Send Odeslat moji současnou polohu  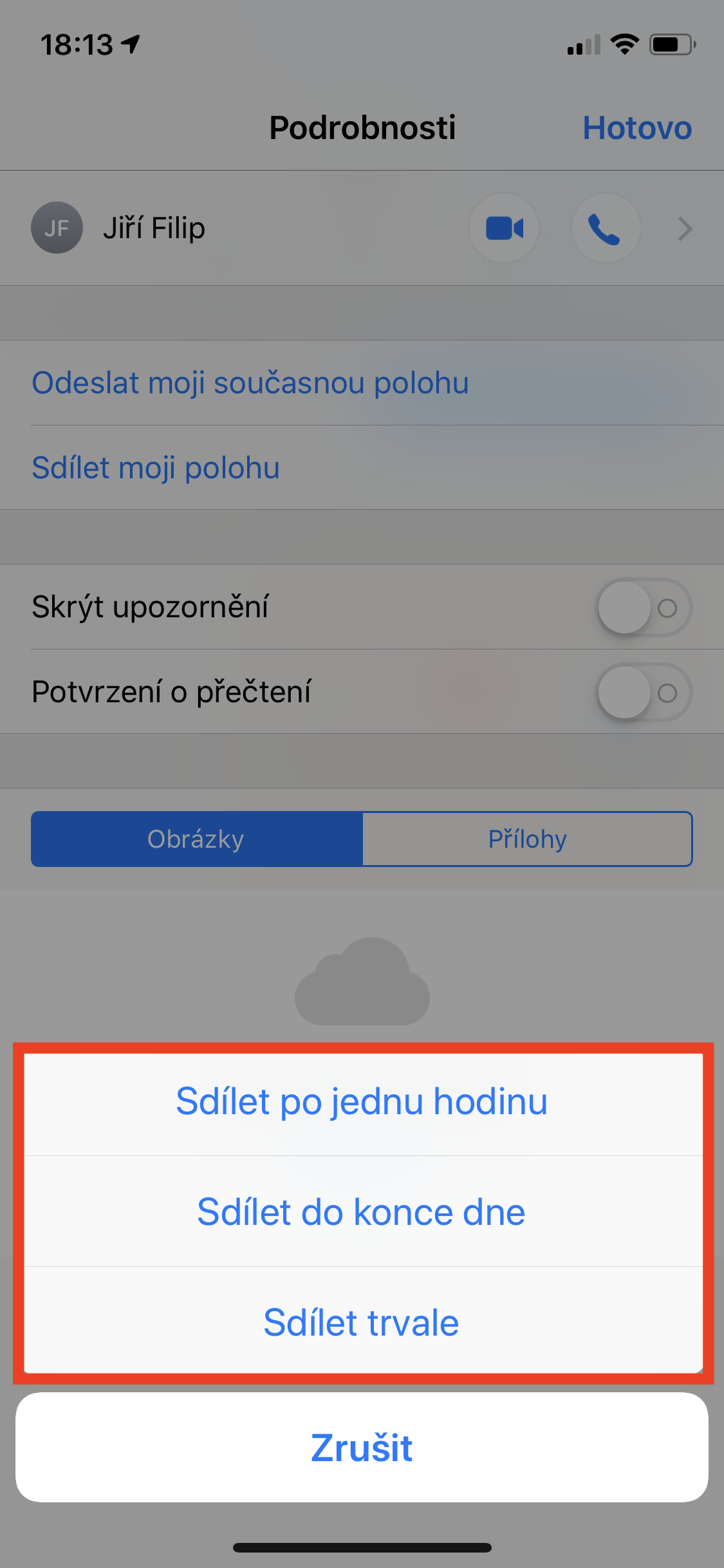tap(250, 383)
